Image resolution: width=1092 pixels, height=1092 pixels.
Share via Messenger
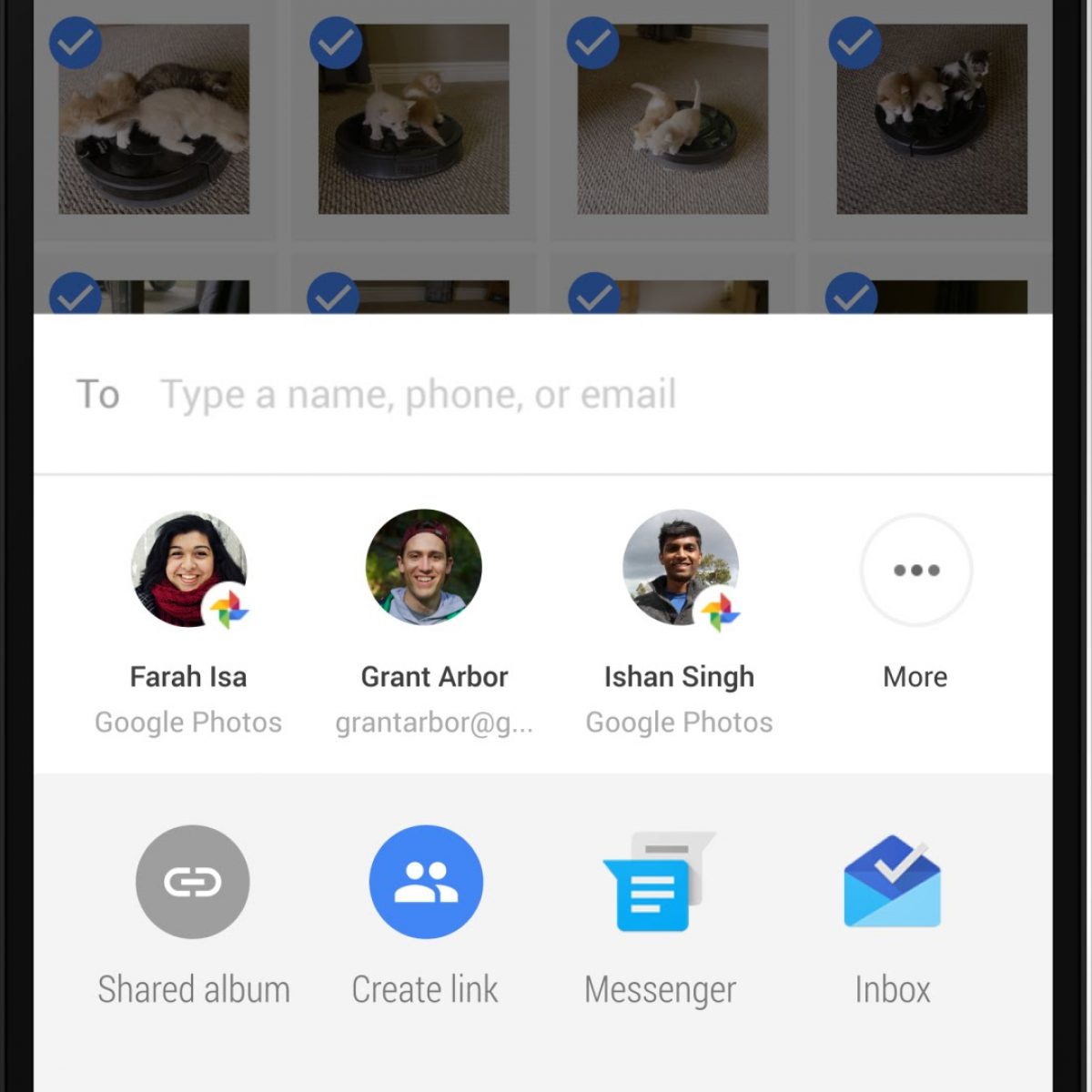click(660, 882)
